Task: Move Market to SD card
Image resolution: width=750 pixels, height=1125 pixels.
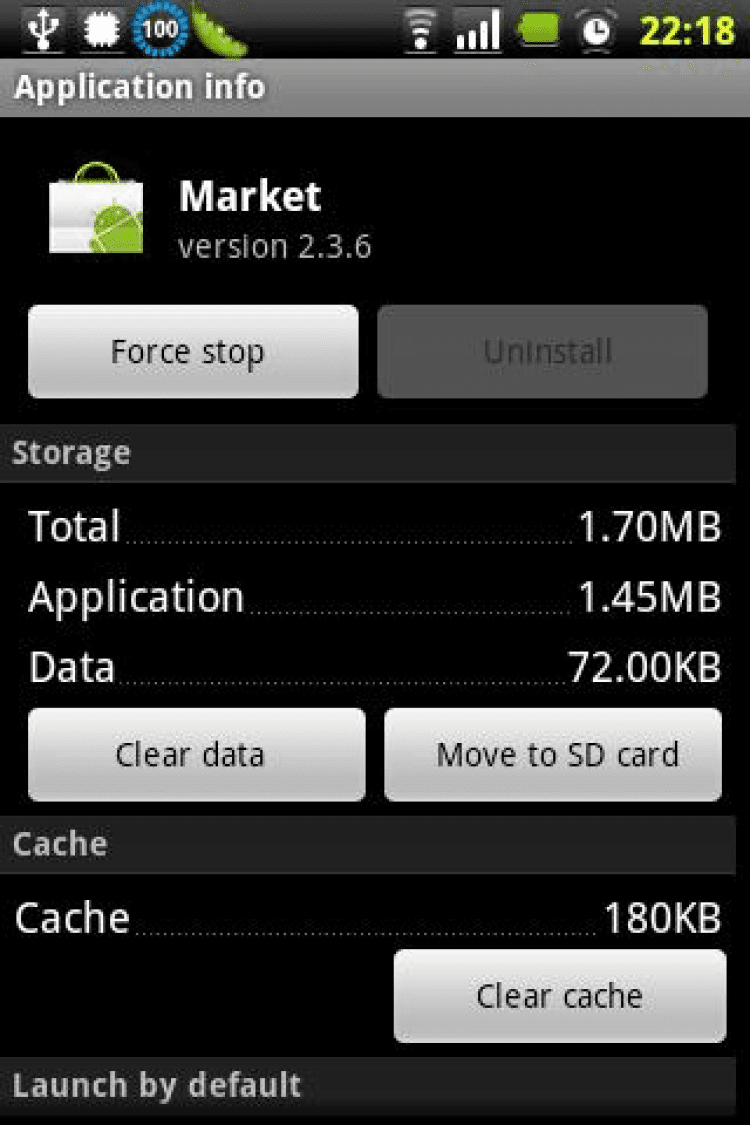Action: [553, 754]
